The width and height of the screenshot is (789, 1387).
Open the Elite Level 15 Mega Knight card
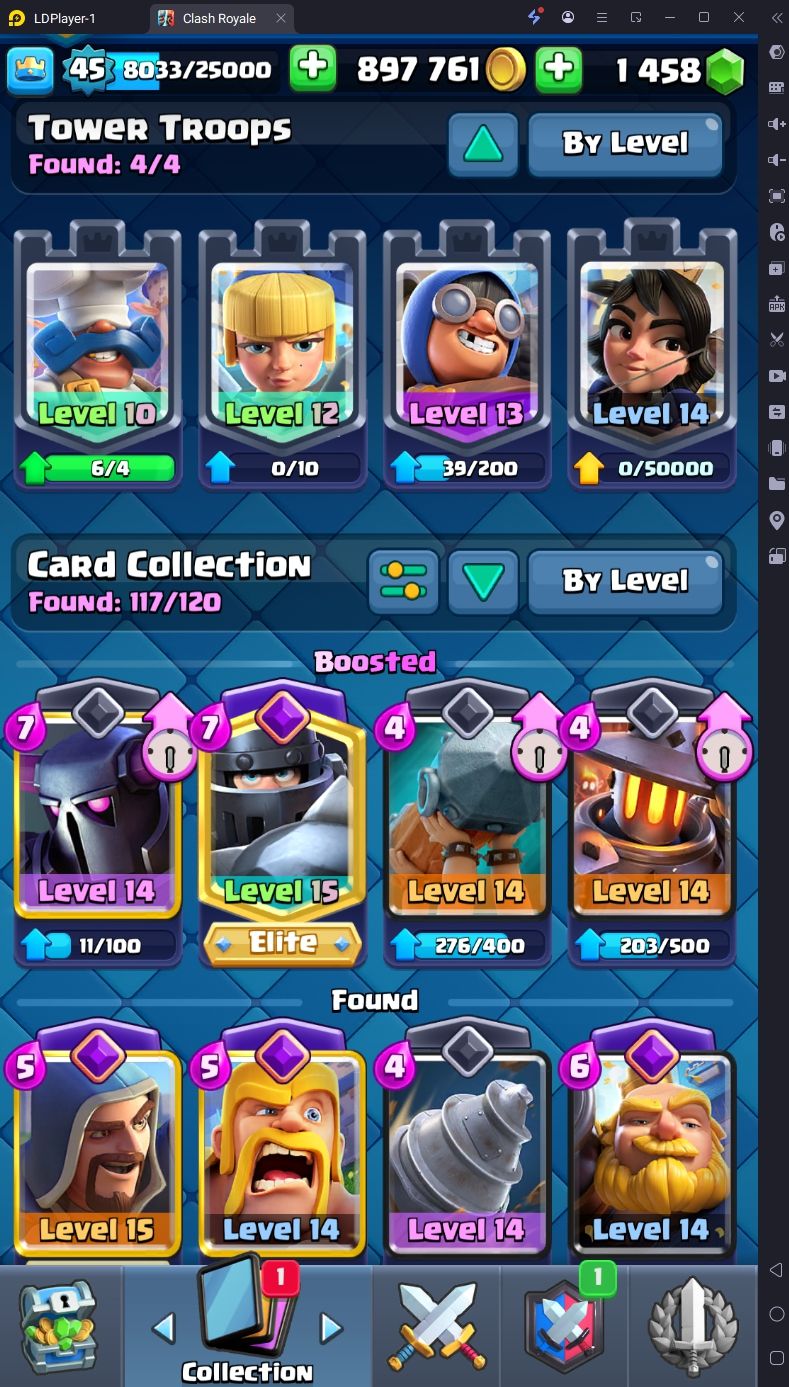[282, 825]
